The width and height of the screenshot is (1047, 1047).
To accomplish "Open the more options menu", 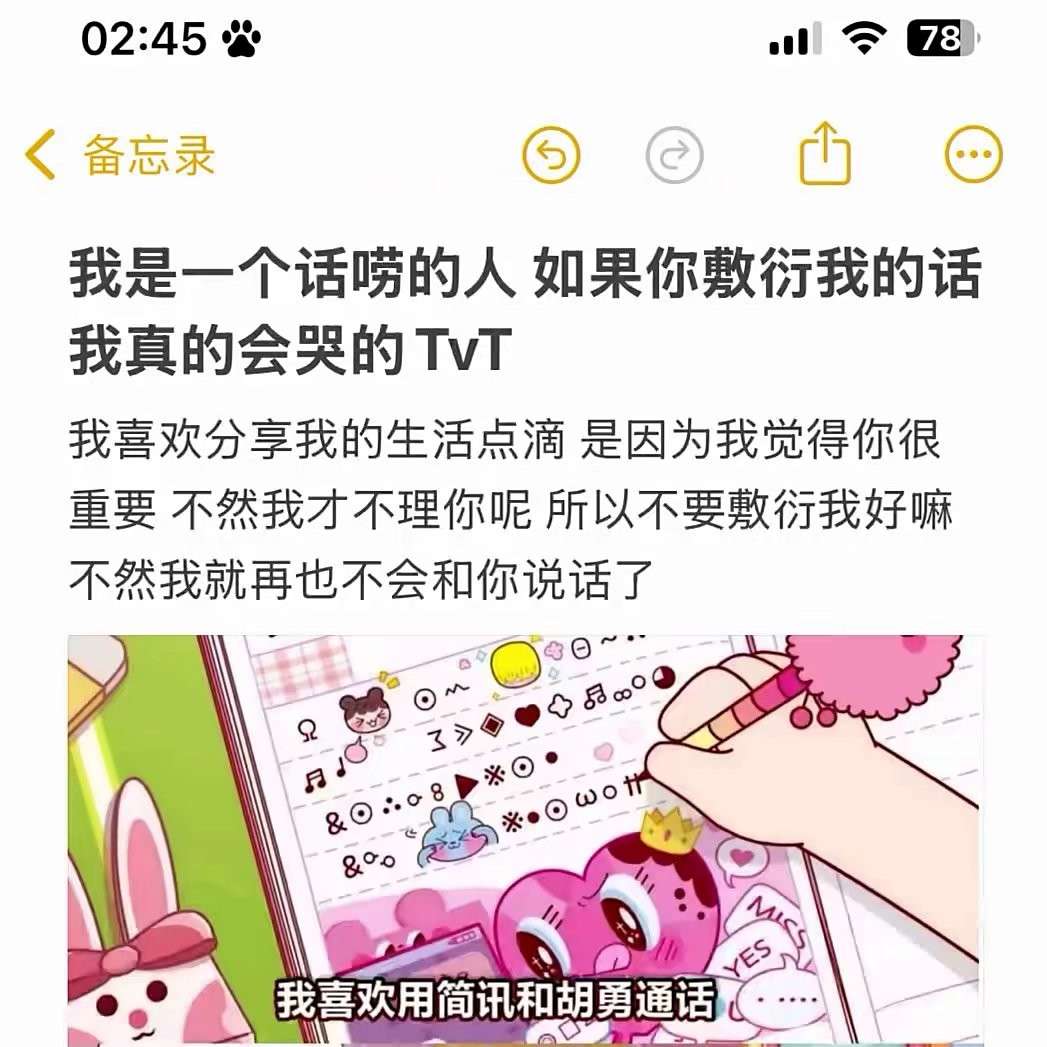I will (973, 155).
